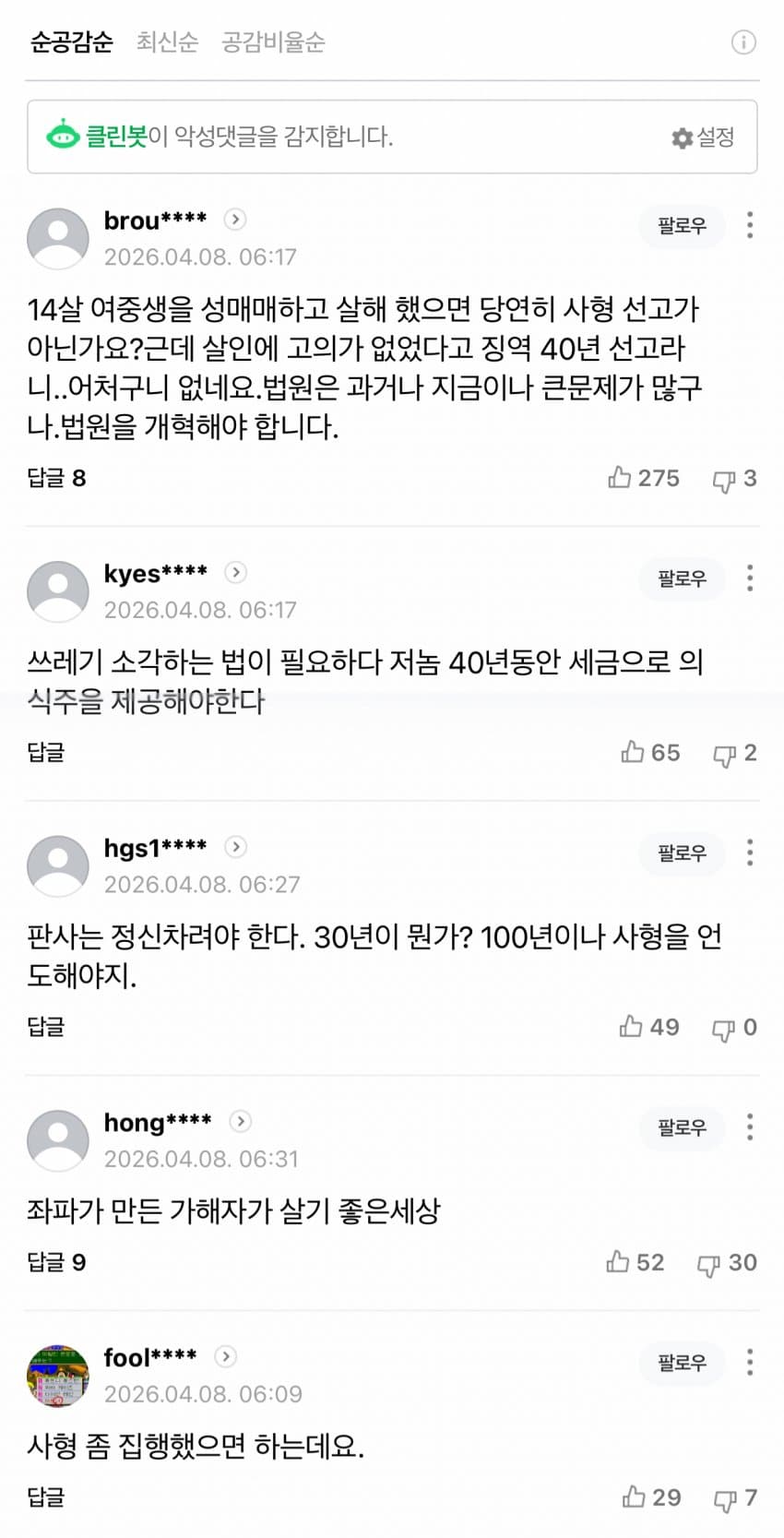The width and height of the screenshot is (784, 1538).
Task: Open 클린봇 설정 settings
Action: [703, 137]
